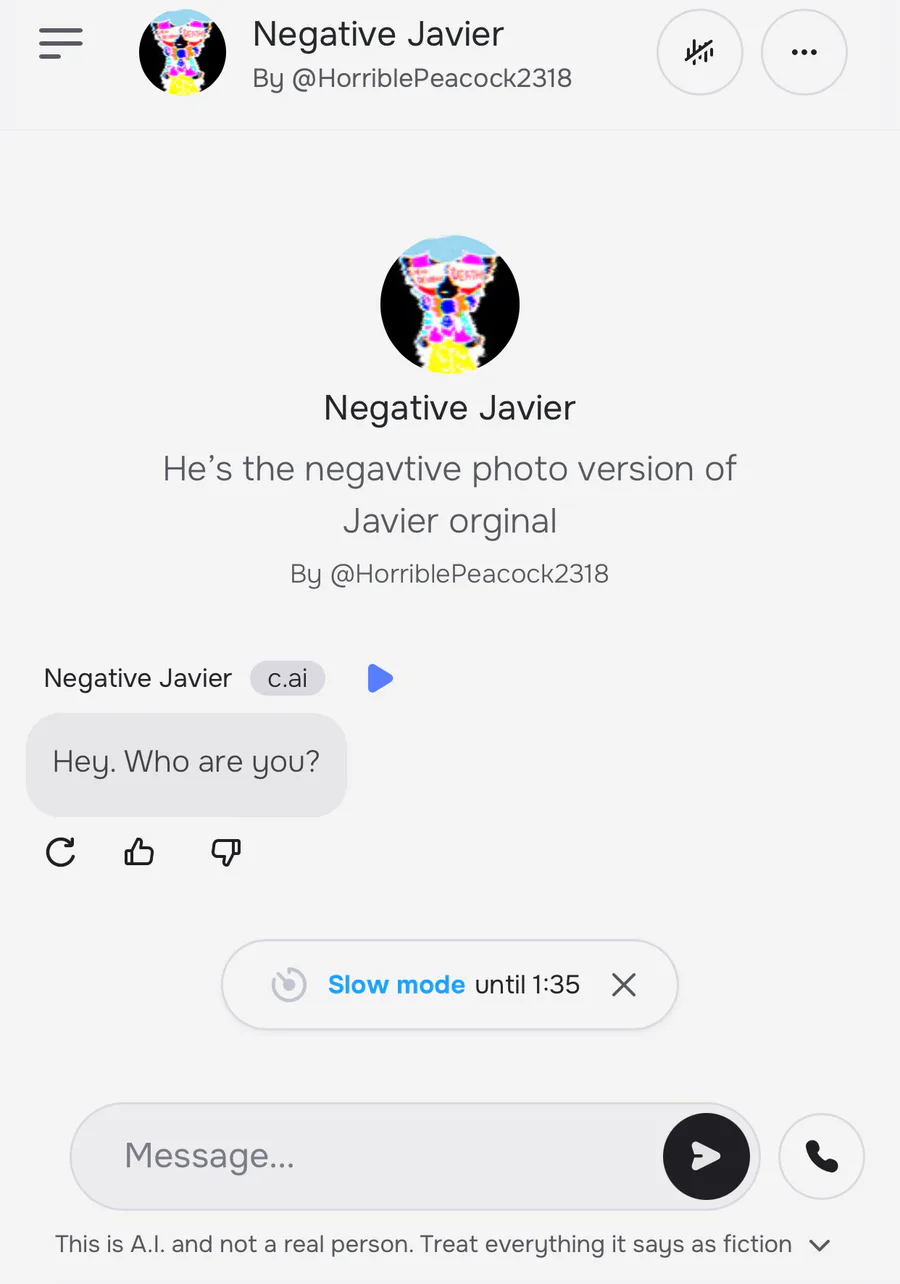Open the Slow mode info link
Image resolution: width=900 pixels, height=1284 pixels.
[396, 985]
